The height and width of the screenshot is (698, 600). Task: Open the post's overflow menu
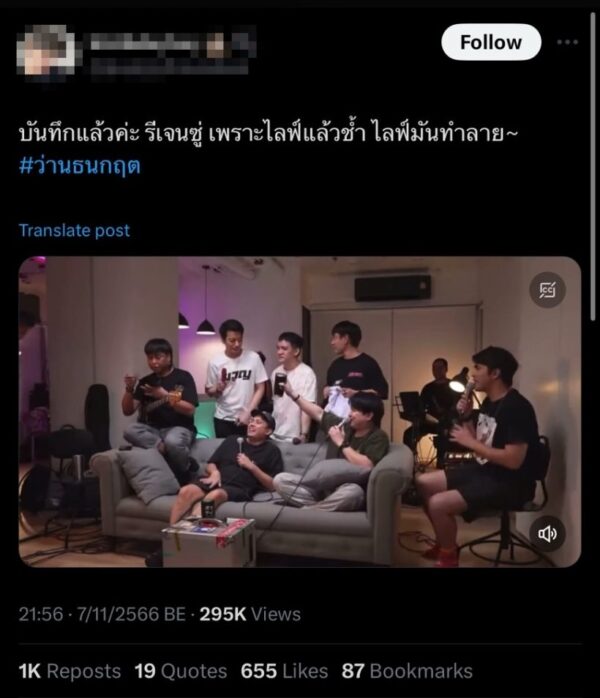[x=568, y=42]
